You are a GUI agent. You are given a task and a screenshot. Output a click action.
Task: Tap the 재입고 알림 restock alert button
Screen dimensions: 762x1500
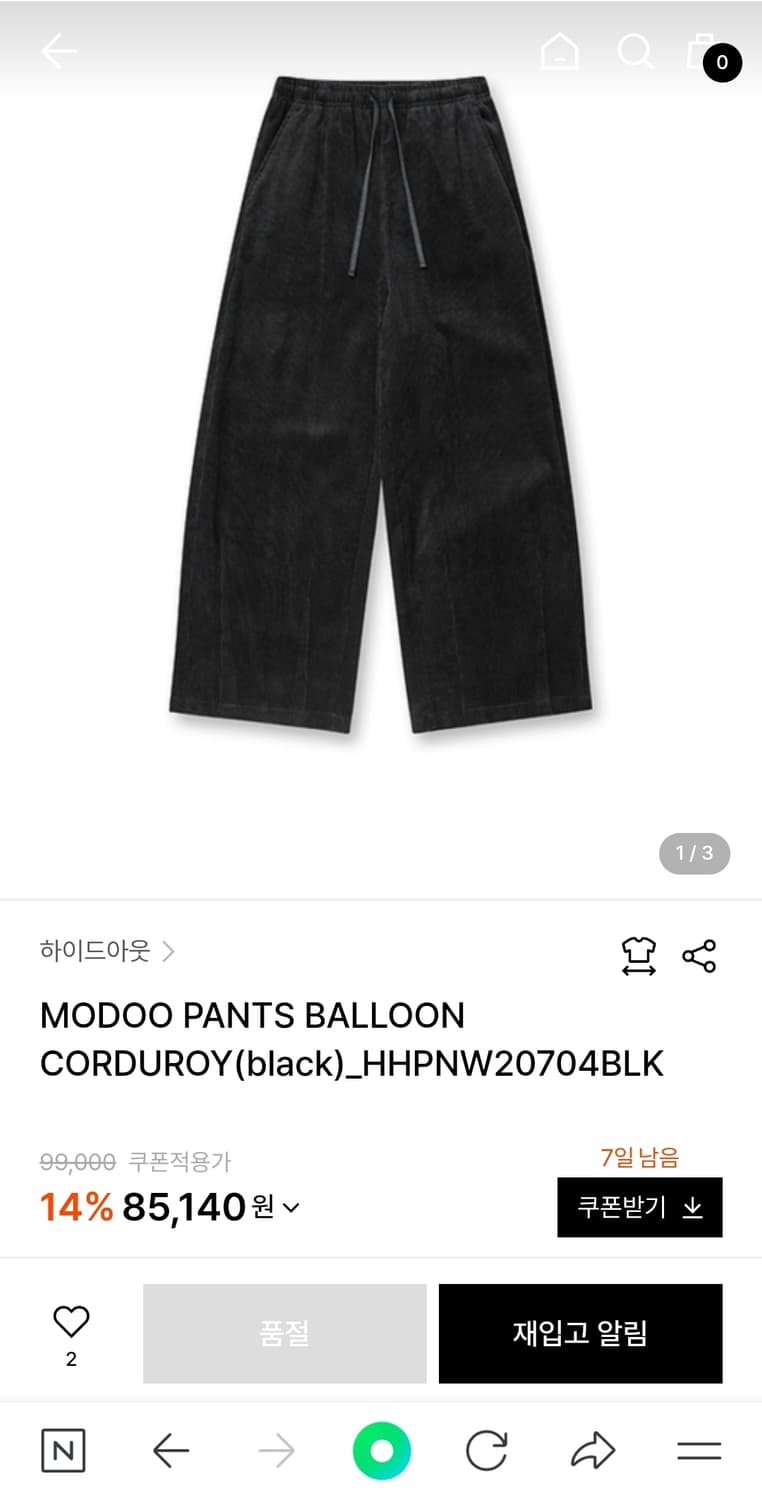(580, 1333)
